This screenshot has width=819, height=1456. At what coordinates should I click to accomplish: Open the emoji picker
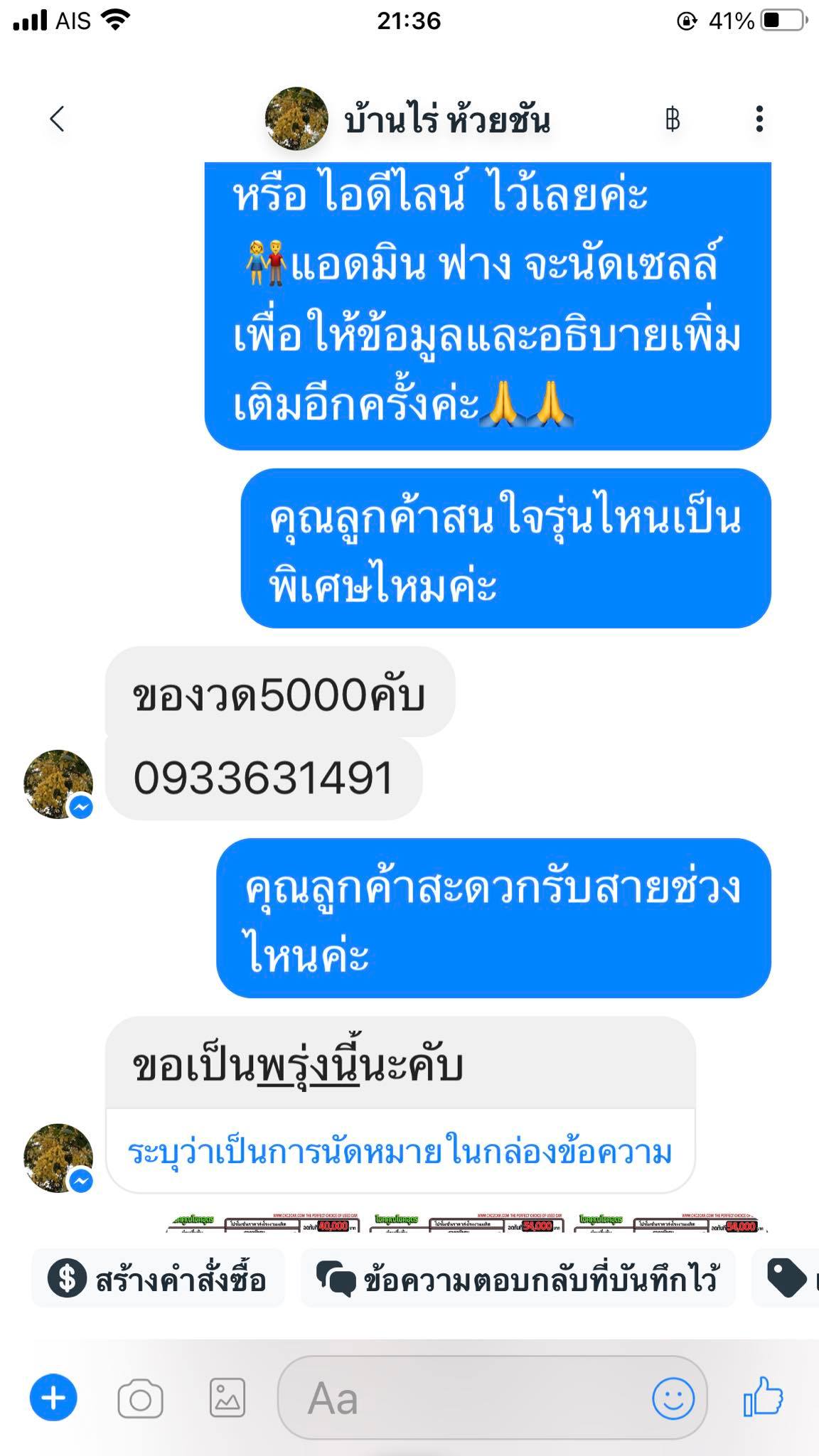673,1398
